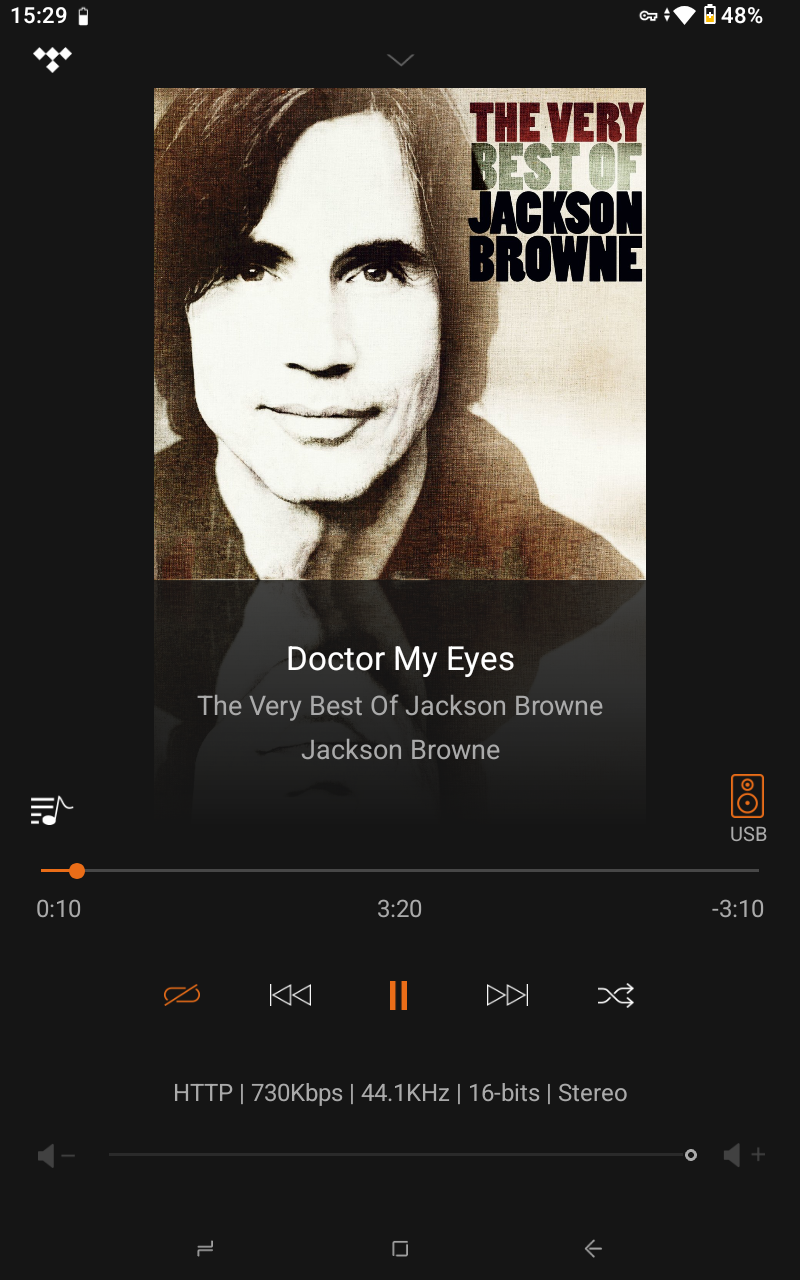Open the system recent apps view
The image size is (800, 1280).
pos(206,1248)
